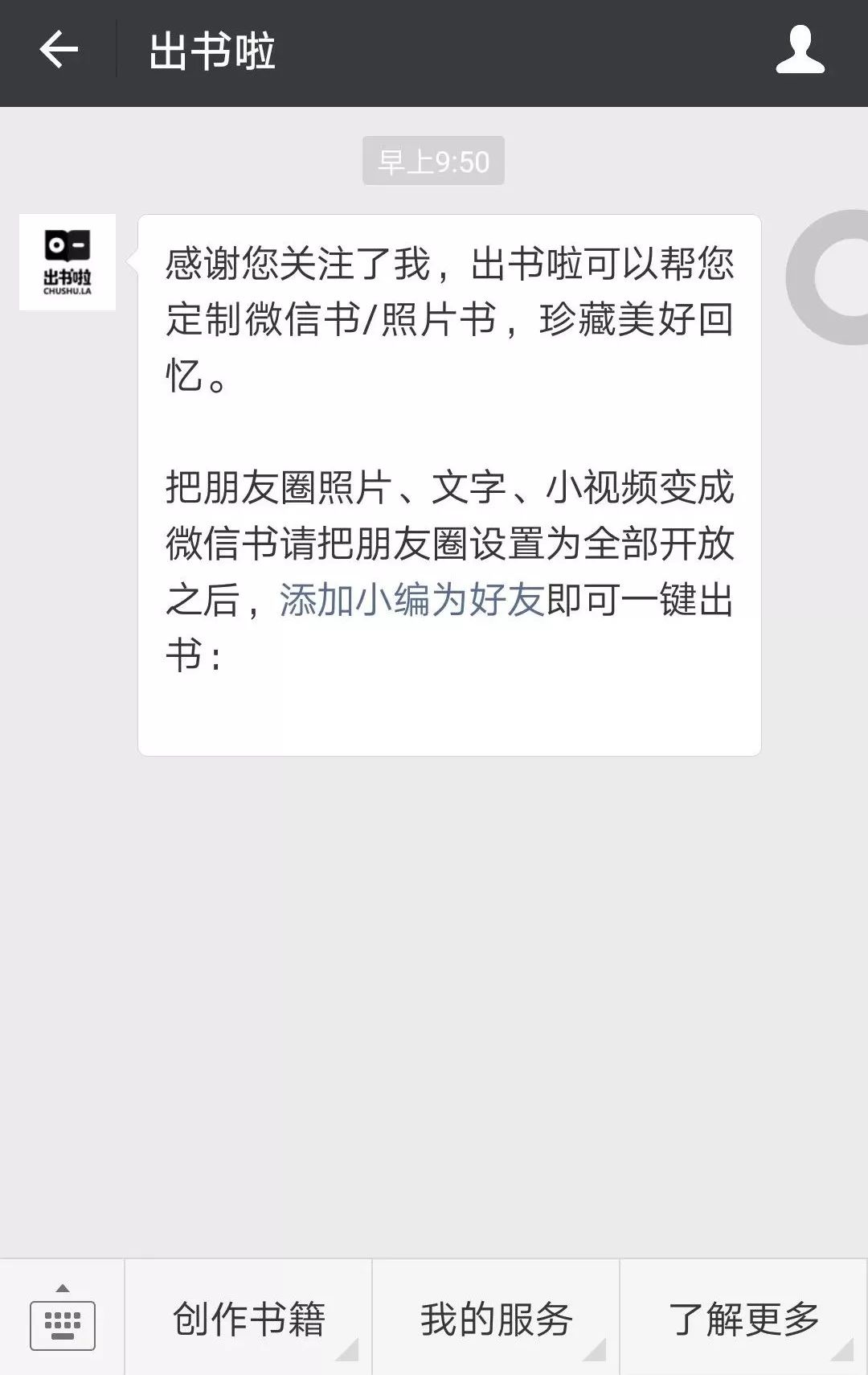This screenshot has height=1375, width=868.
Task: Tap the 出书啦 avatar beside the message
Action: click(68, 262)
